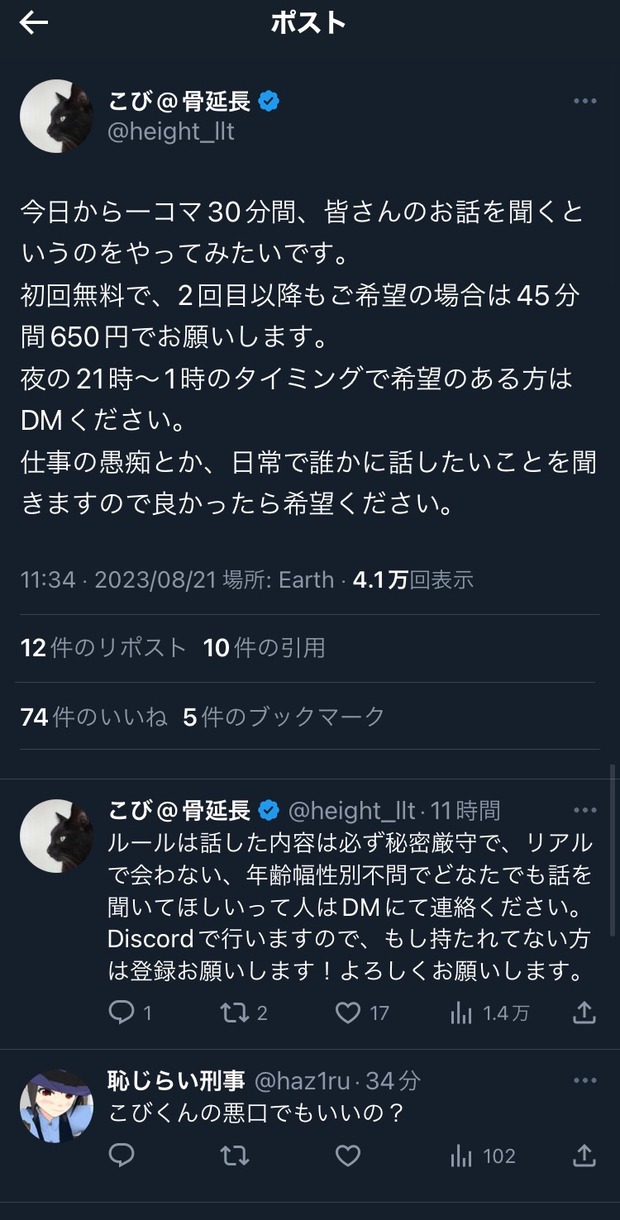
Task: Like こび's rules post
Action: tap(348, 1013)
